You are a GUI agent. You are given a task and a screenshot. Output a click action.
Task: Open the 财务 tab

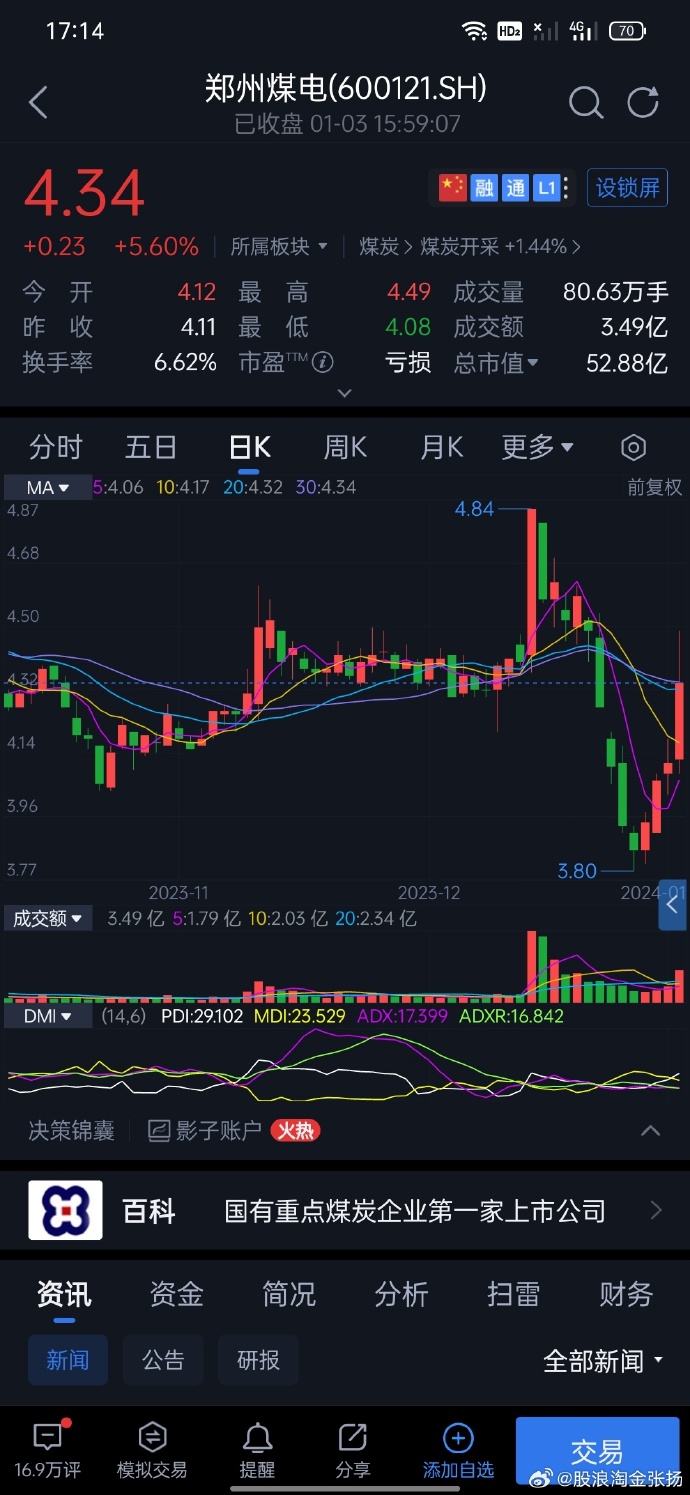point(626,1294)
